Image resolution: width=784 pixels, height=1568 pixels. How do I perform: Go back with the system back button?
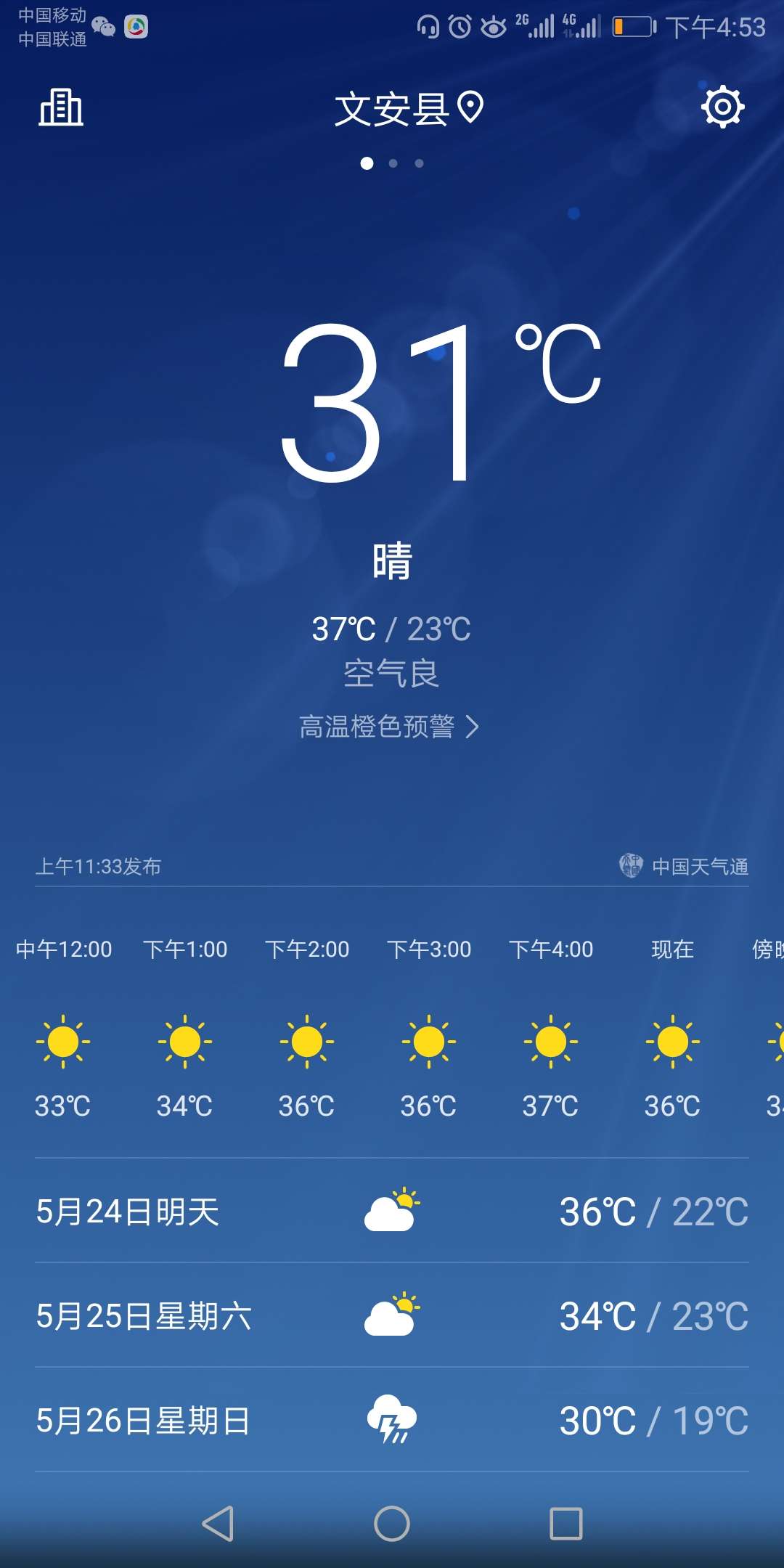(x=218, y=1523)
